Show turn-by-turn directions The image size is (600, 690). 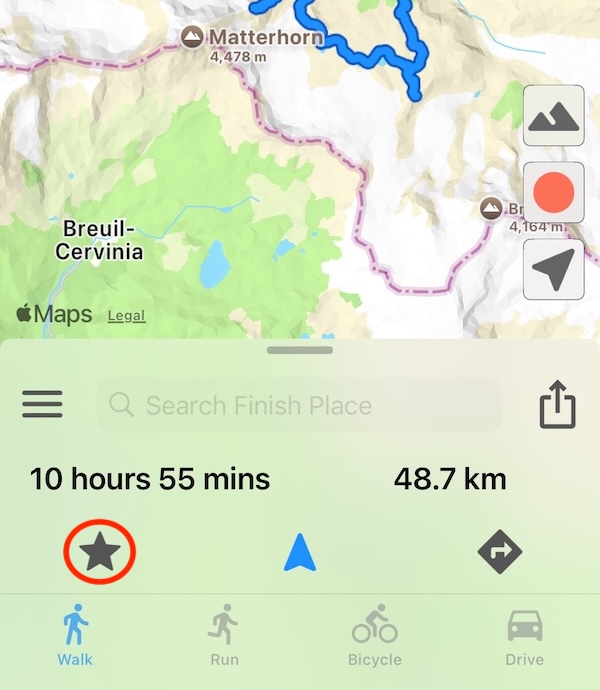pyautogui.click(x=500, y=552)
